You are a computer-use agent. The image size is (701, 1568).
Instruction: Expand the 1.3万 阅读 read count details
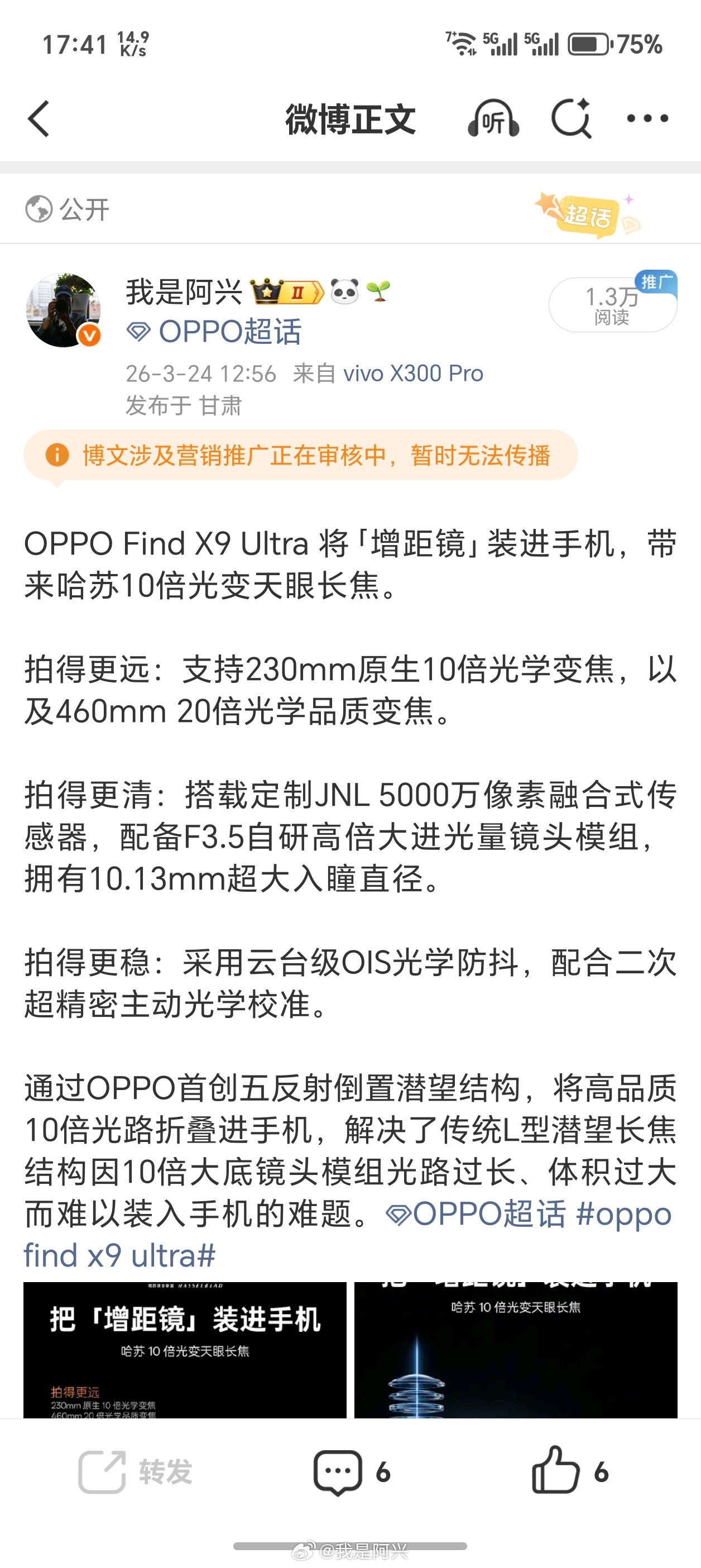pos(608,304)
